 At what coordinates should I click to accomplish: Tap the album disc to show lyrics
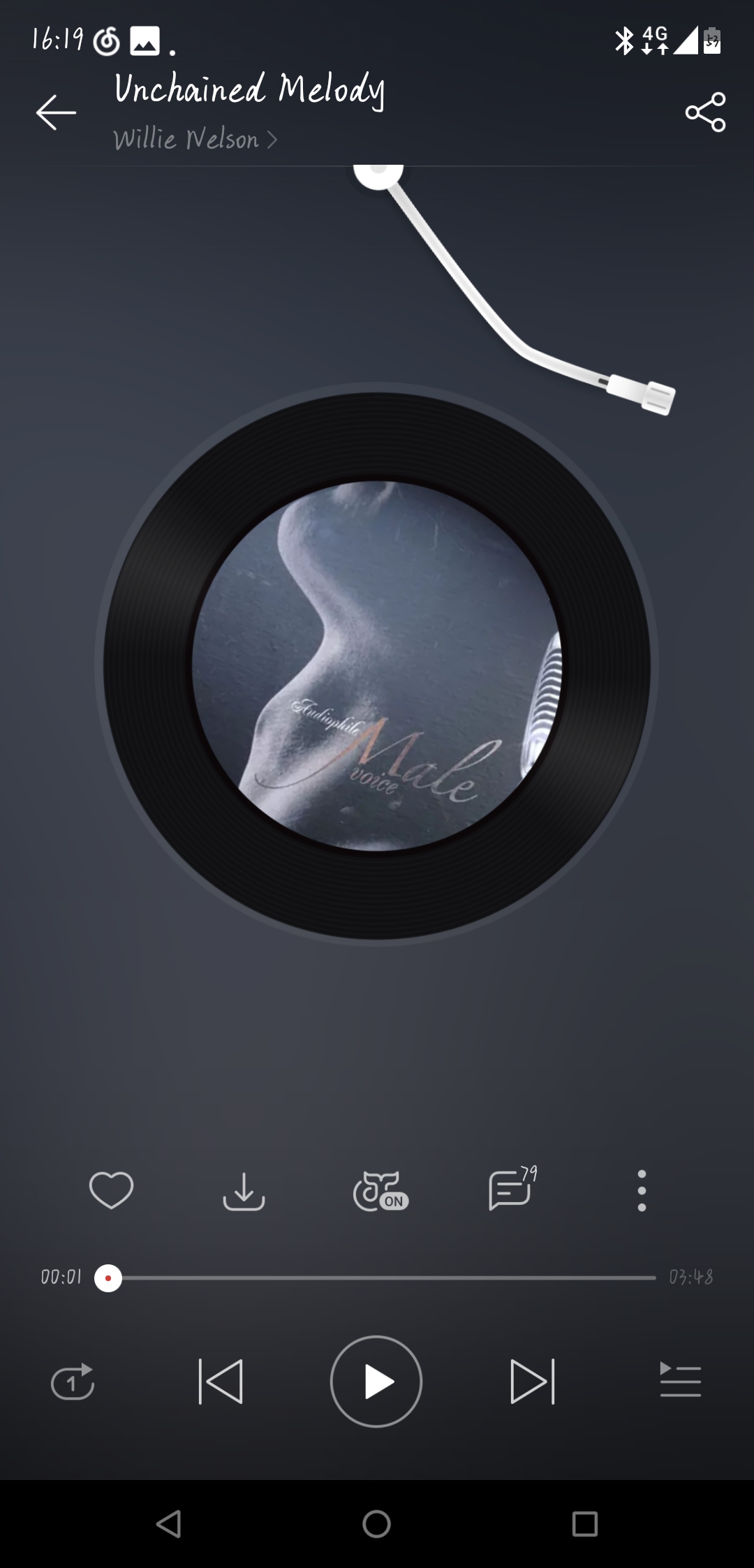coord(377,665)
